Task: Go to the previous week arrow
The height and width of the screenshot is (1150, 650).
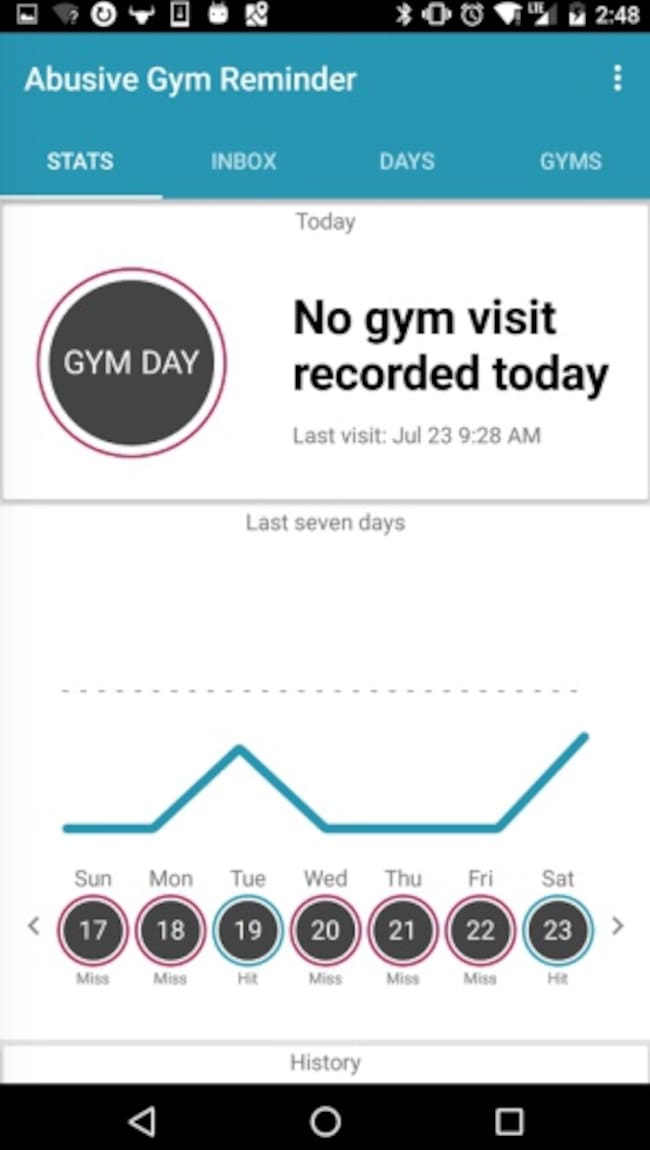Action: pyautogui.click(x=34, y=926)
